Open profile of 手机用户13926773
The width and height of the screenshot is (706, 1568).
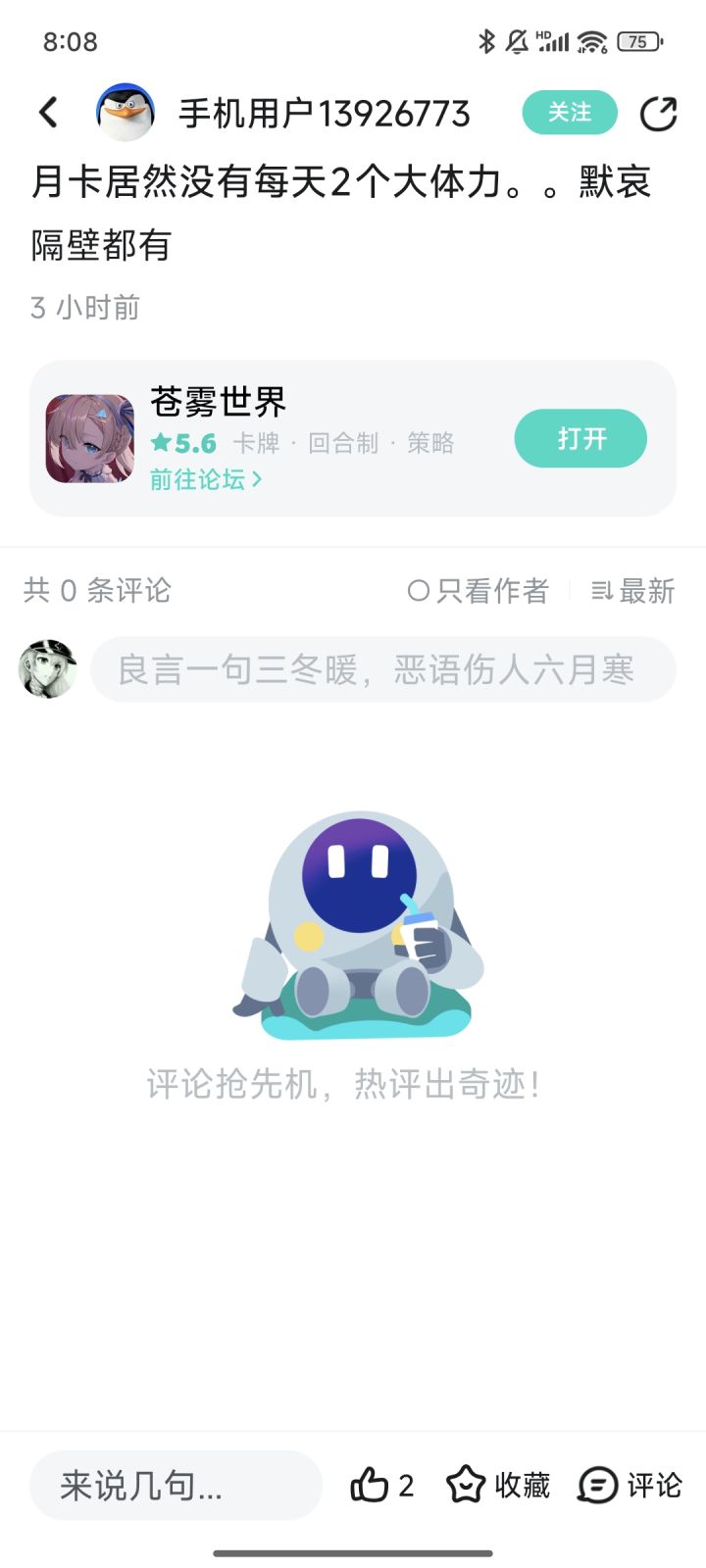click(325, 114)
